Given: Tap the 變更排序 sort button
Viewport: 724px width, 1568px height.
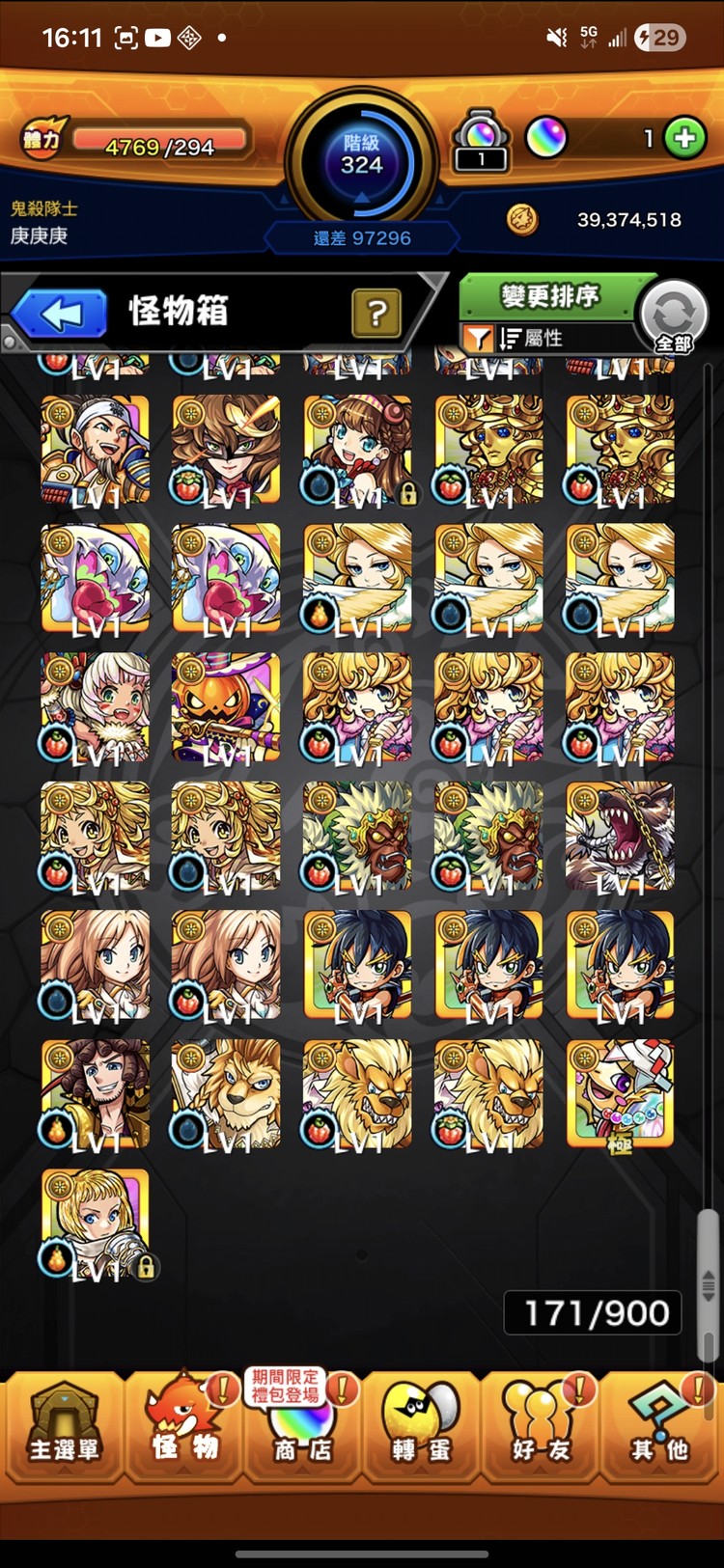Looking at the screenshot, I should coord(550,296).
